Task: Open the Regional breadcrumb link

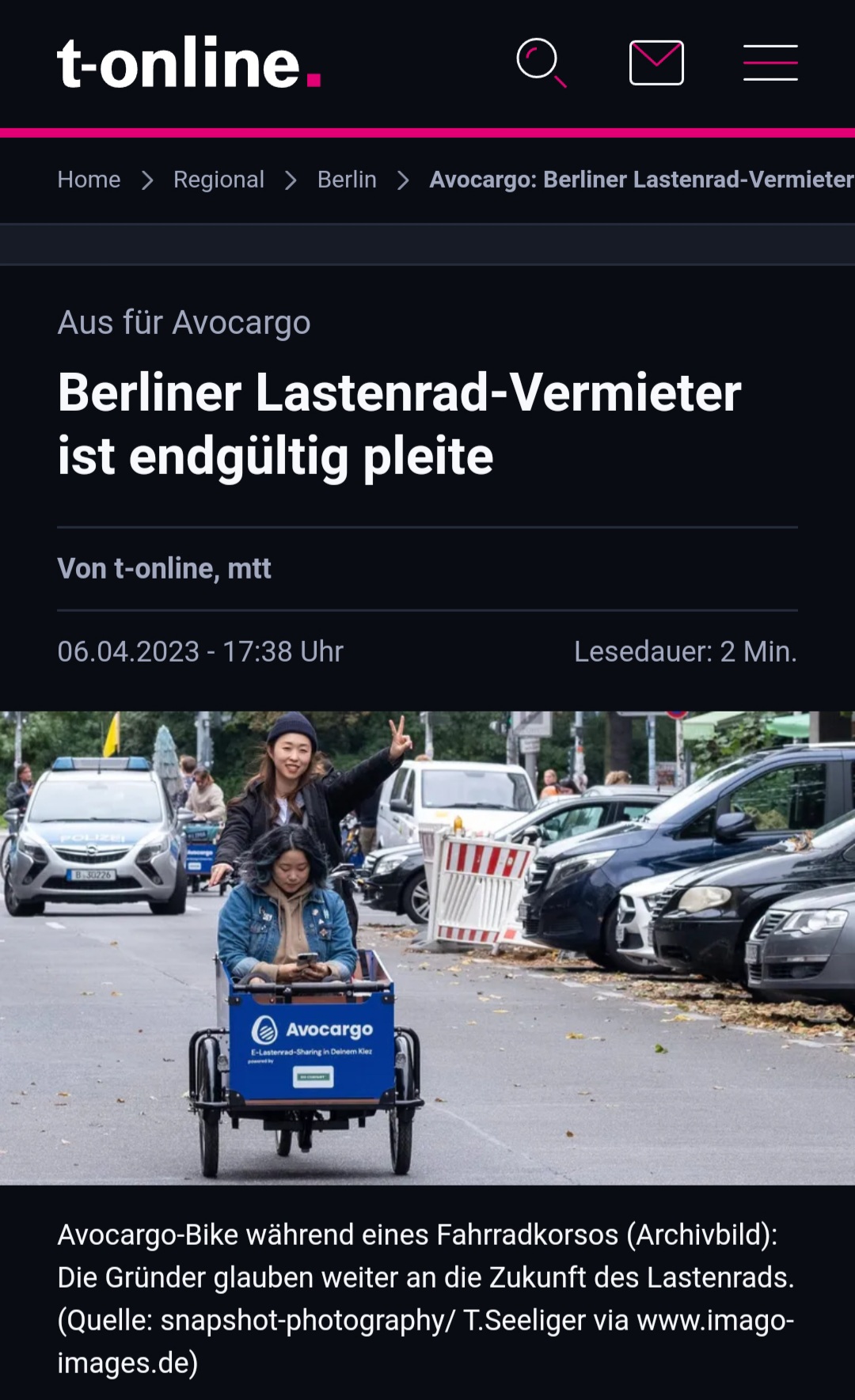Action: [218, 180]
